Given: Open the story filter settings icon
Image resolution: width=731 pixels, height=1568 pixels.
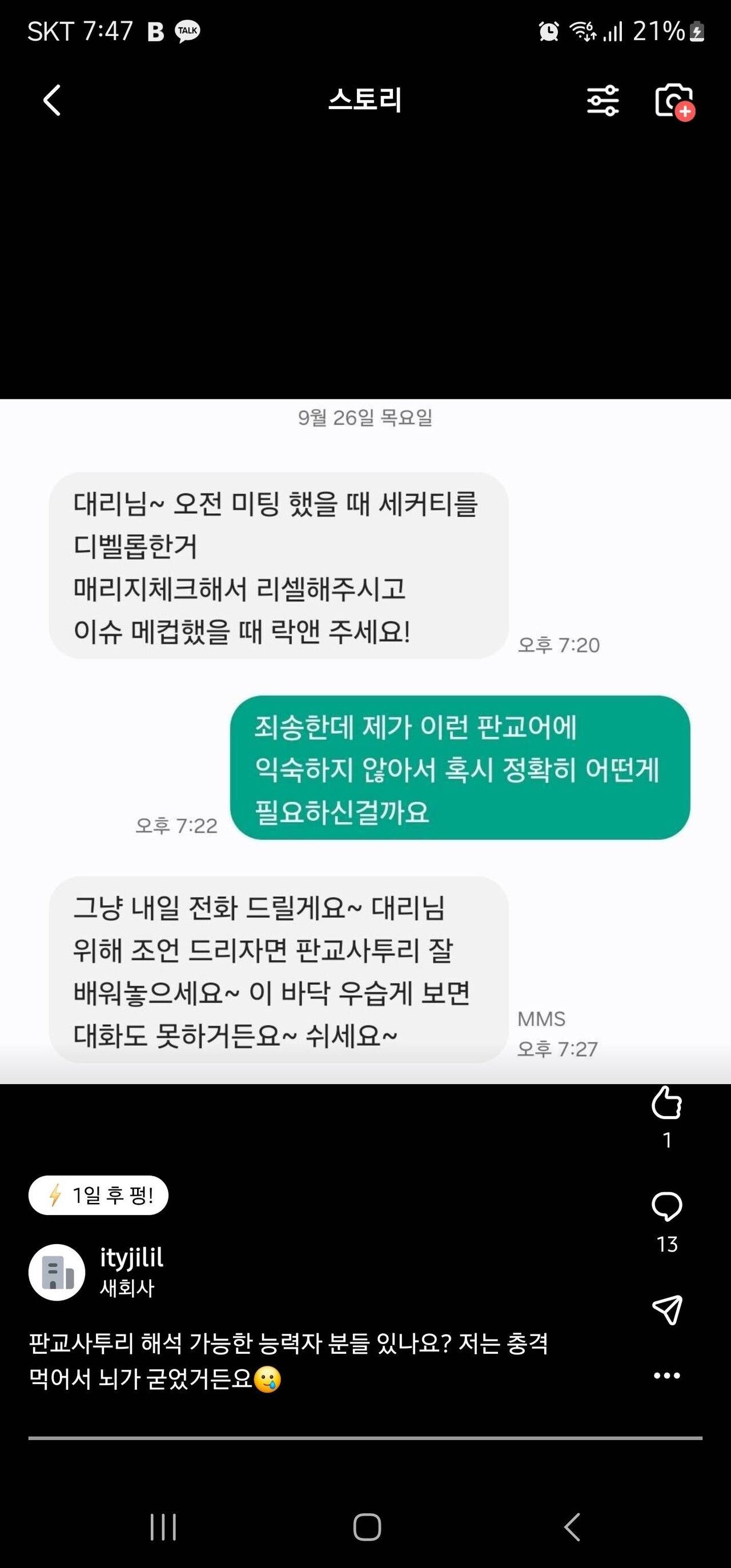Looking at the screenshot, I should pos(603,101).
